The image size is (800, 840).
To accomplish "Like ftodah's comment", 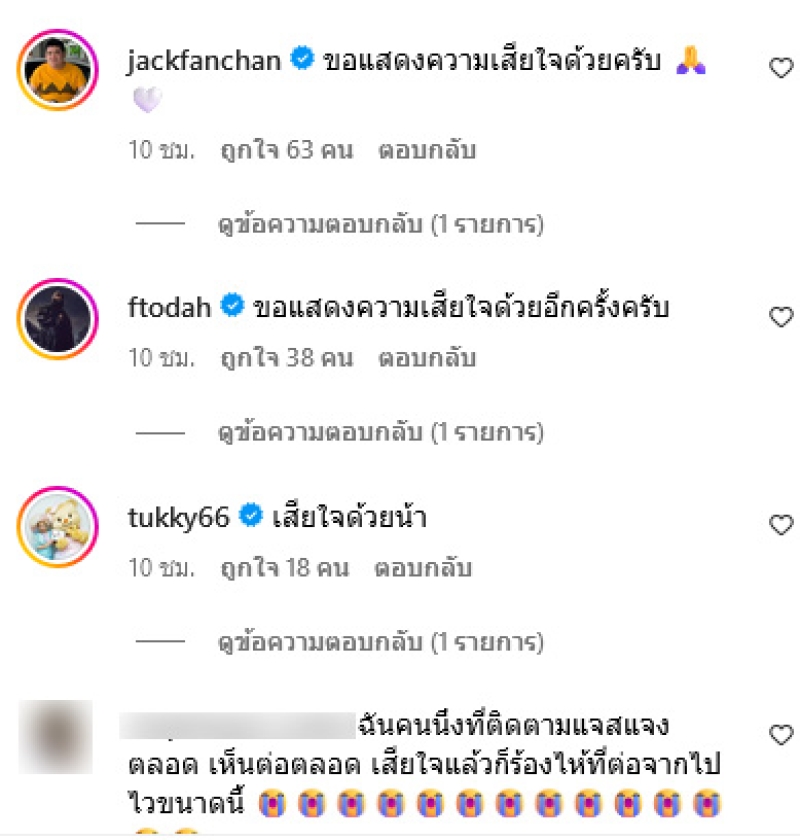I will coord(781,317).
